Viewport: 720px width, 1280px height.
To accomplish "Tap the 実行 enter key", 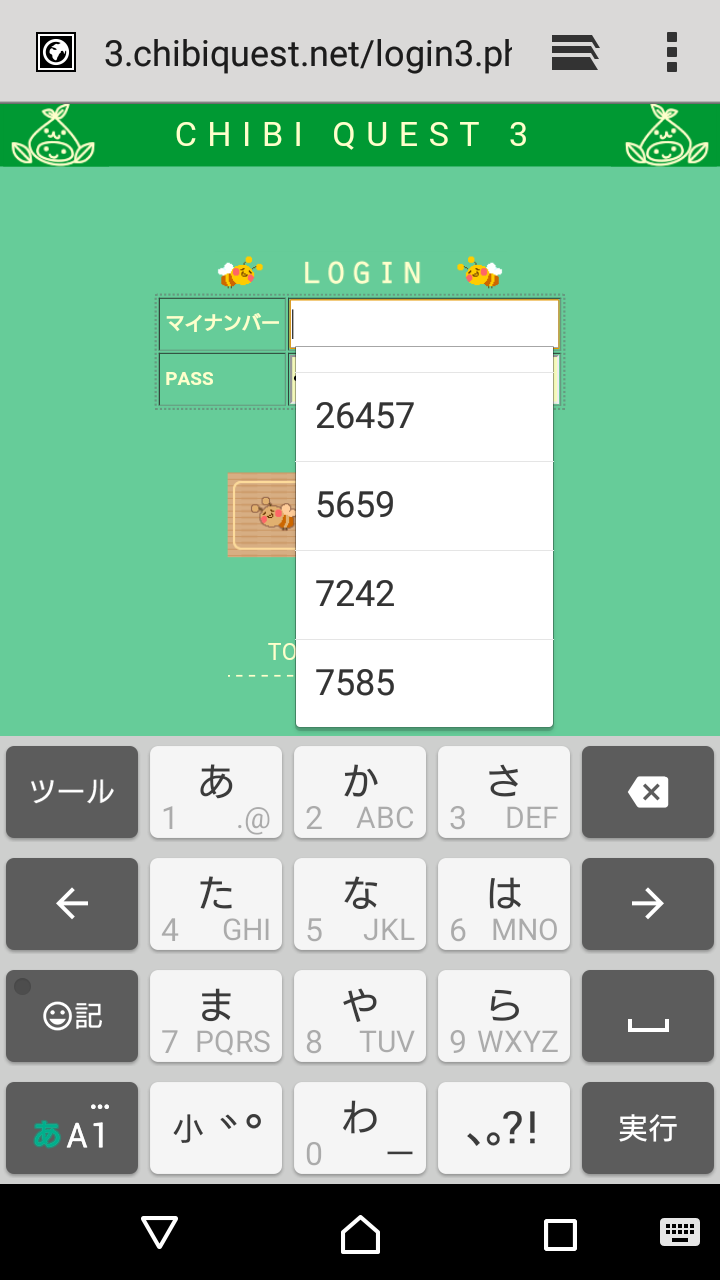I will pos(648,1128).
